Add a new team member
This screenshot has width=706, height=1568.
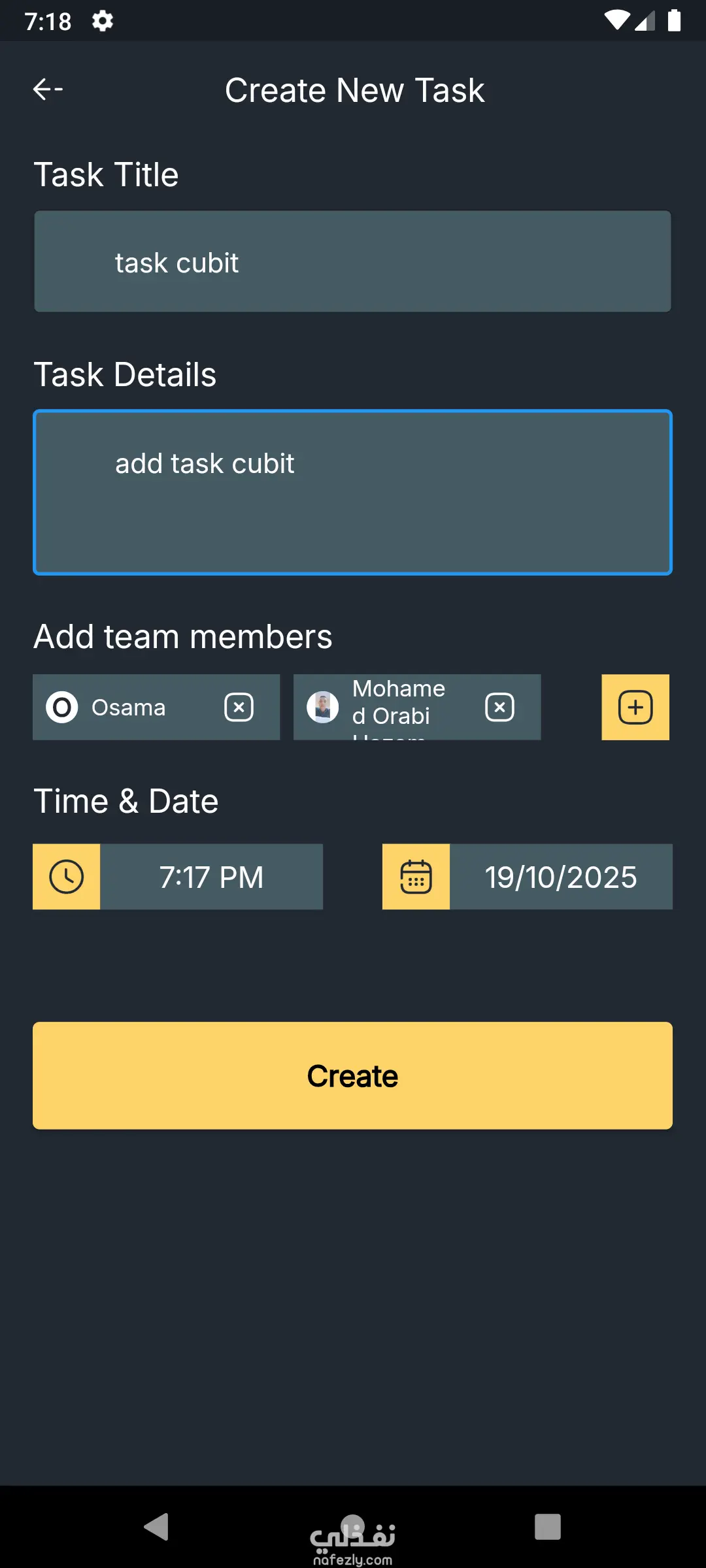635,707
